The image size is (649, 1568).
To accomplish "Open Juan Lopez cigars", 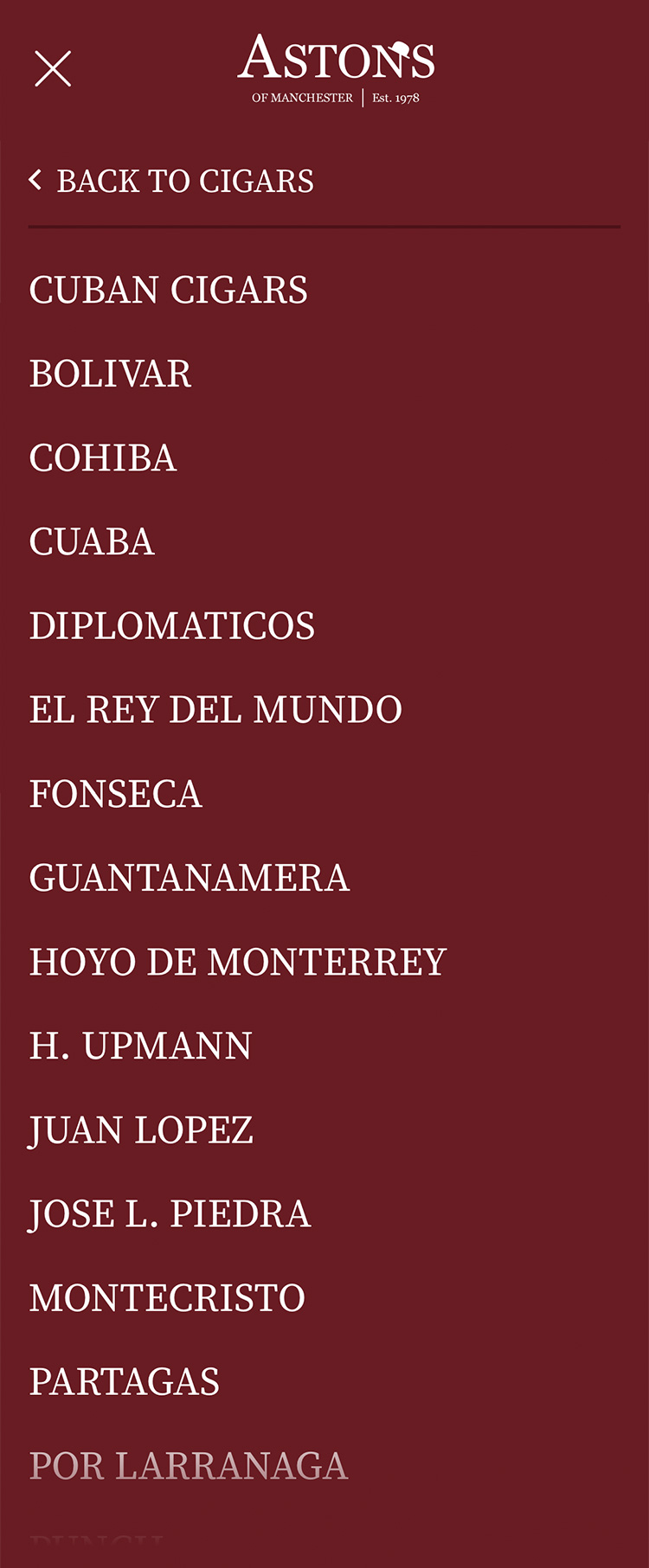I will (141, 1130).
